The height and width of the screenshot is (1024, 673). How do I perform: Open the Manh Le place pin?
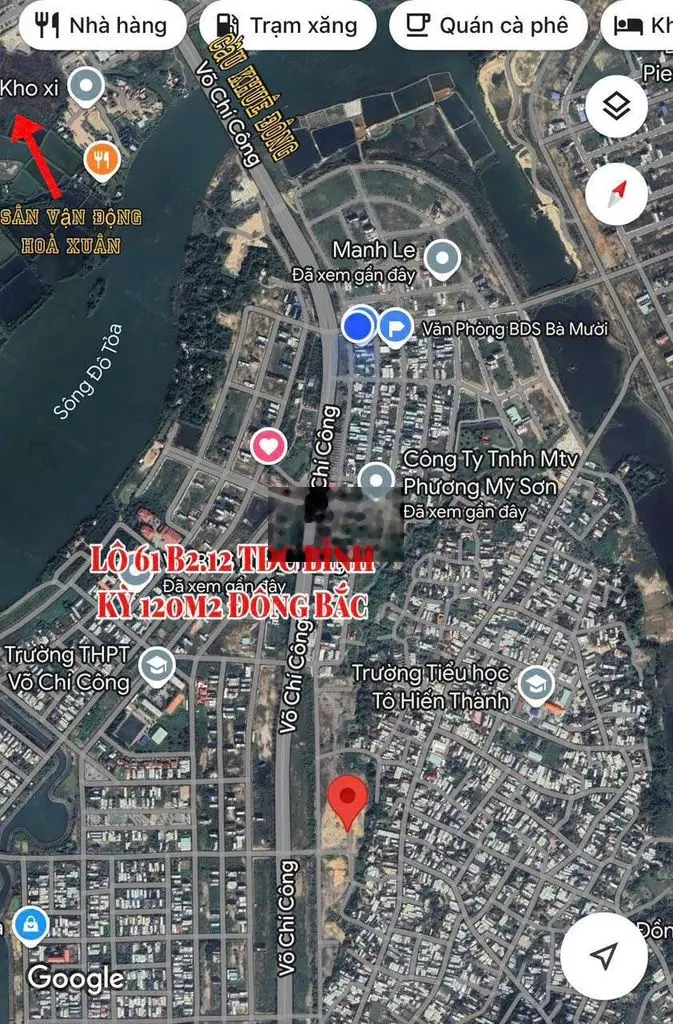coord(442,261)
